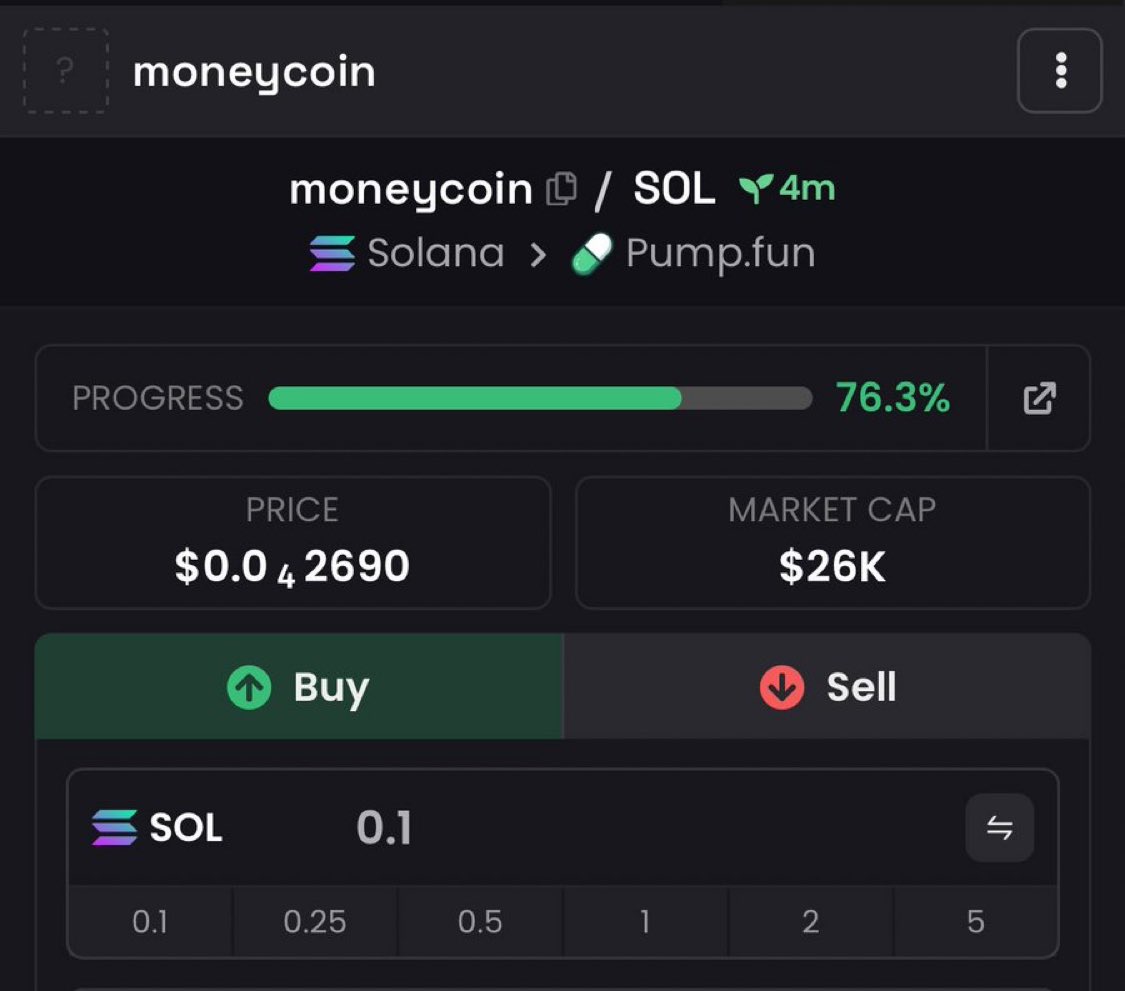The image size is (1125, 991).
Task: Pick the 1 SOL preset amount
Action: 645,921
